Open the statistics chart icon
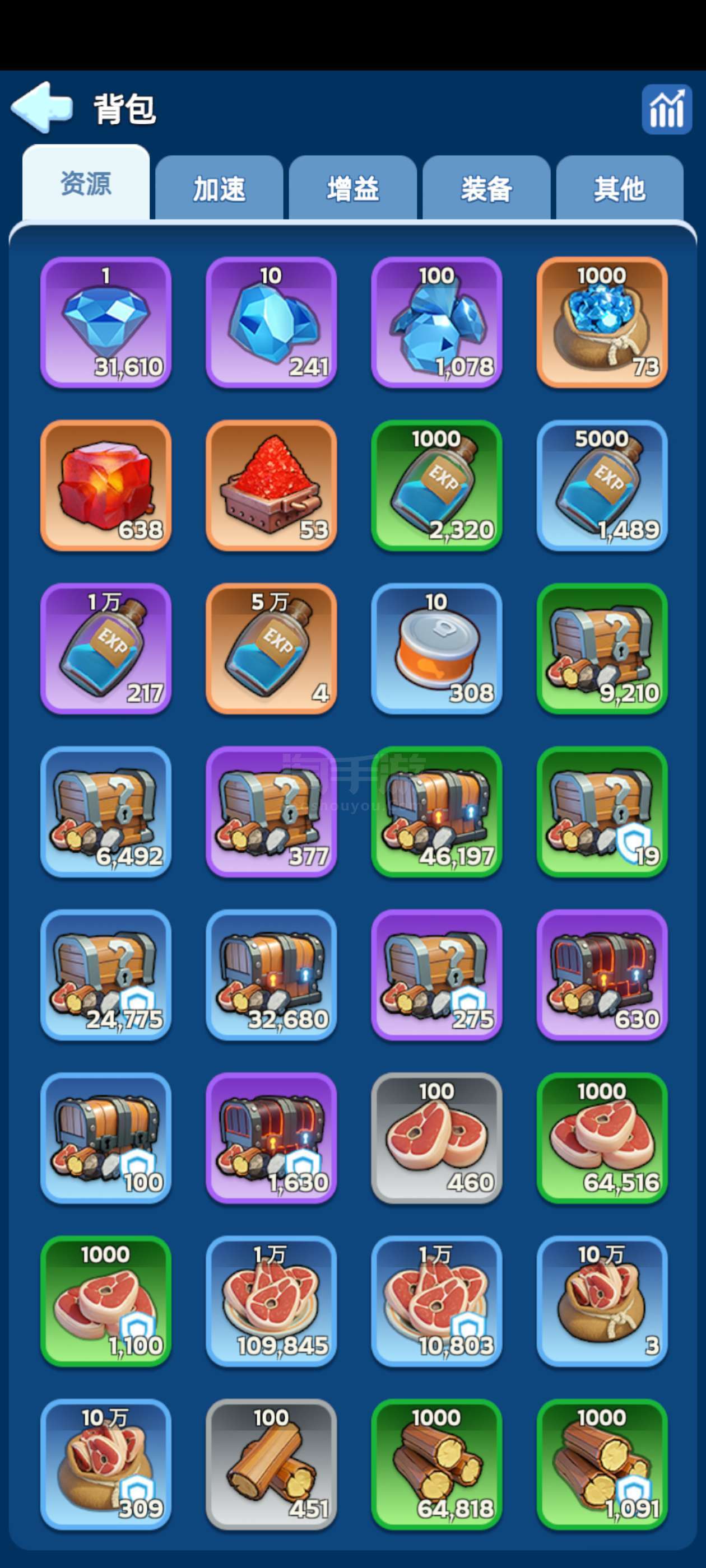 [x=666, y=110]
